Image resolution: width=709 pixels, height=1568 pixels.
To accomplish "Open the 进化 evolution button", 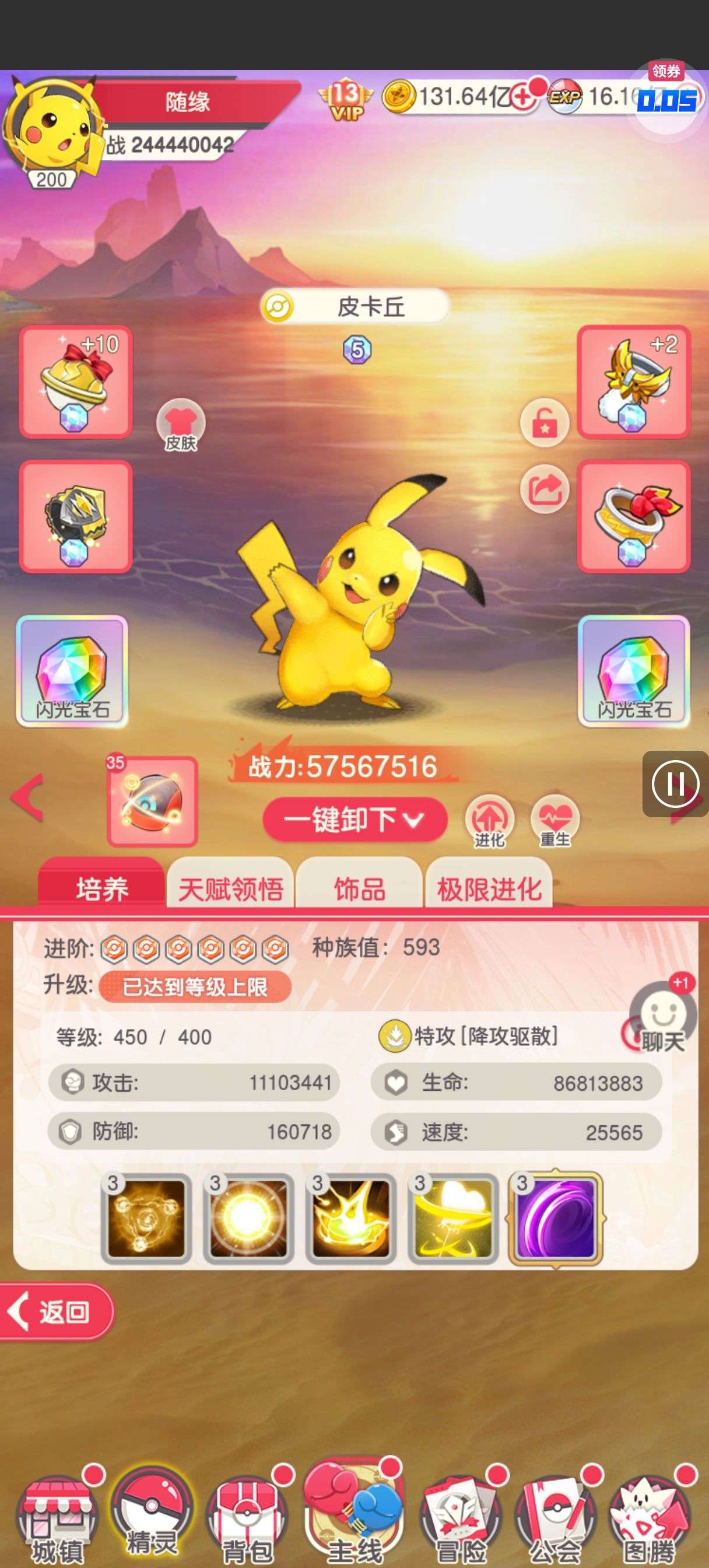I will pos(489,820).
